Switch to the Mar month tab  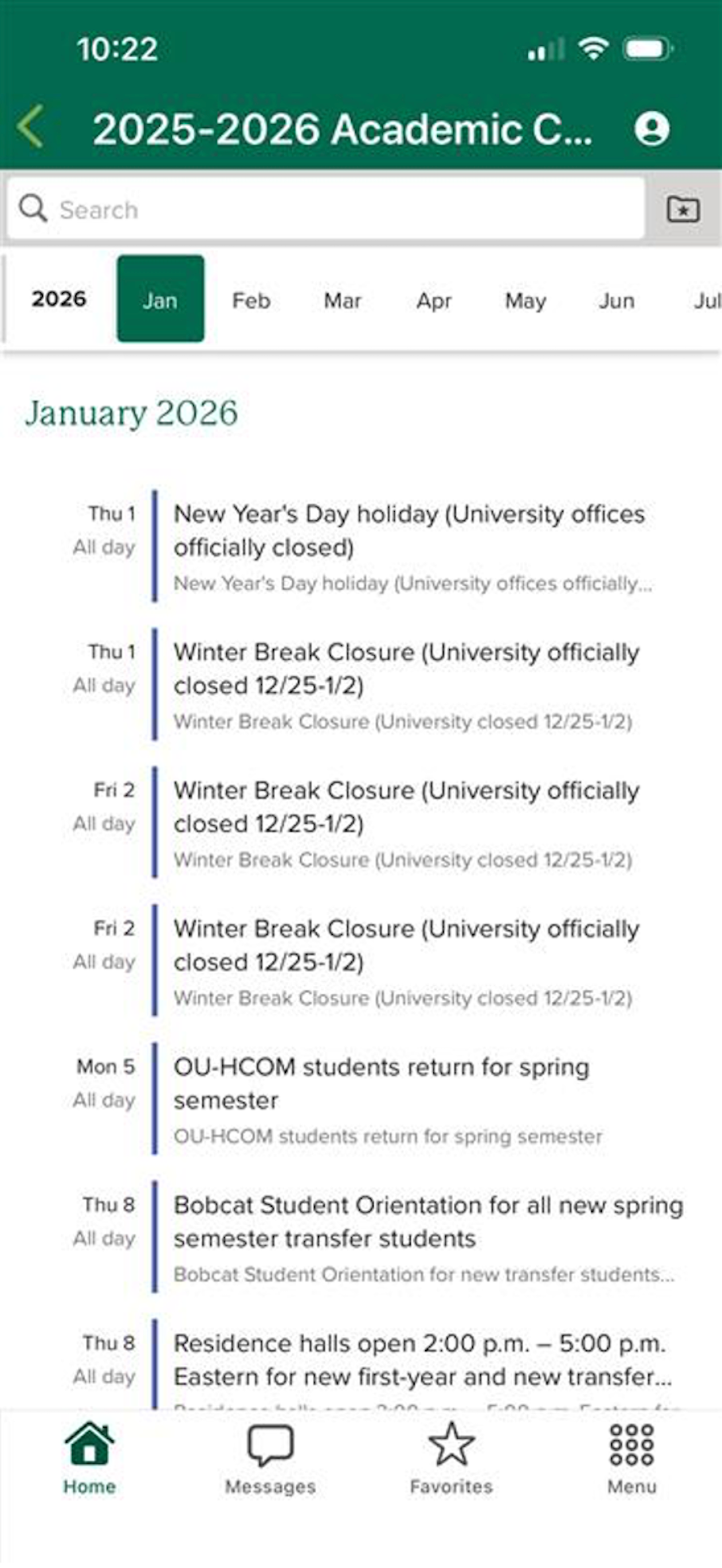click(343, 300)
